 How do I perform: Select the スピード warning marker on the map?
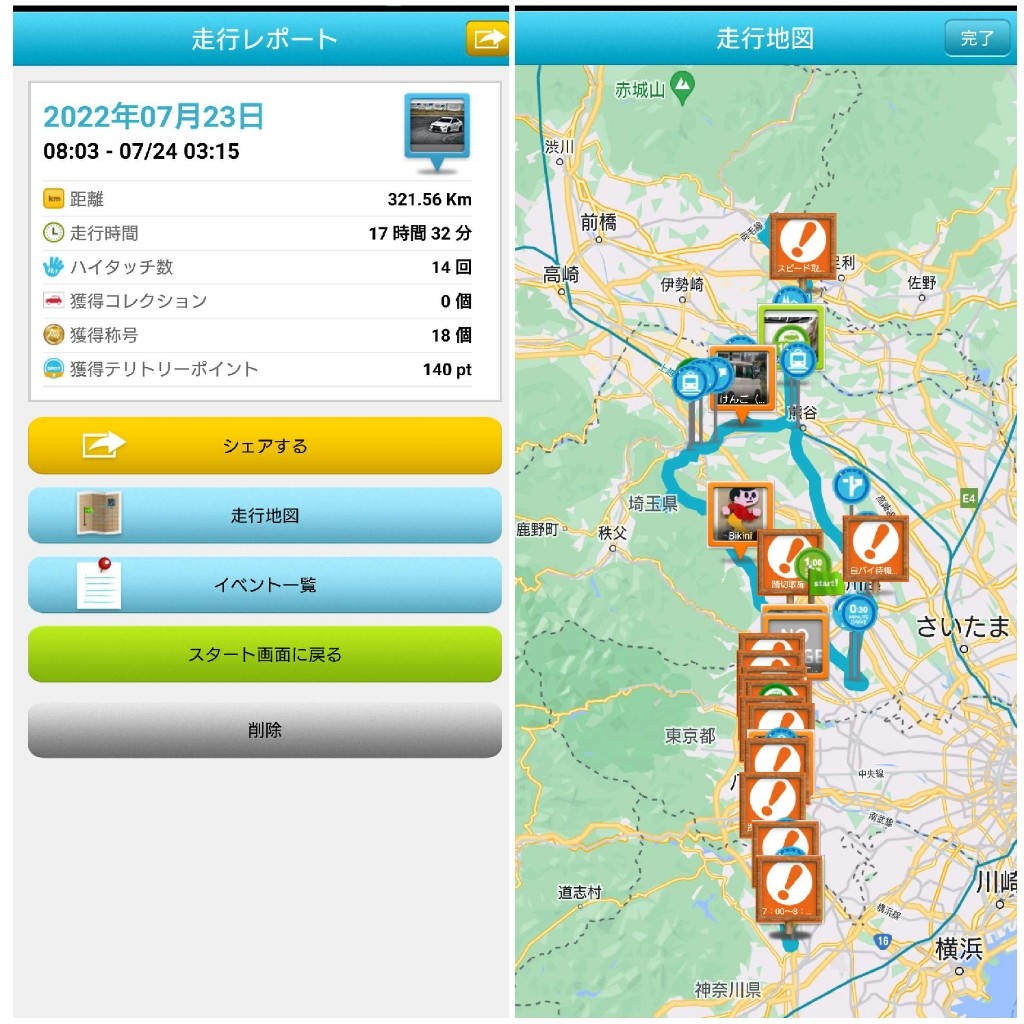click(802, 245)
